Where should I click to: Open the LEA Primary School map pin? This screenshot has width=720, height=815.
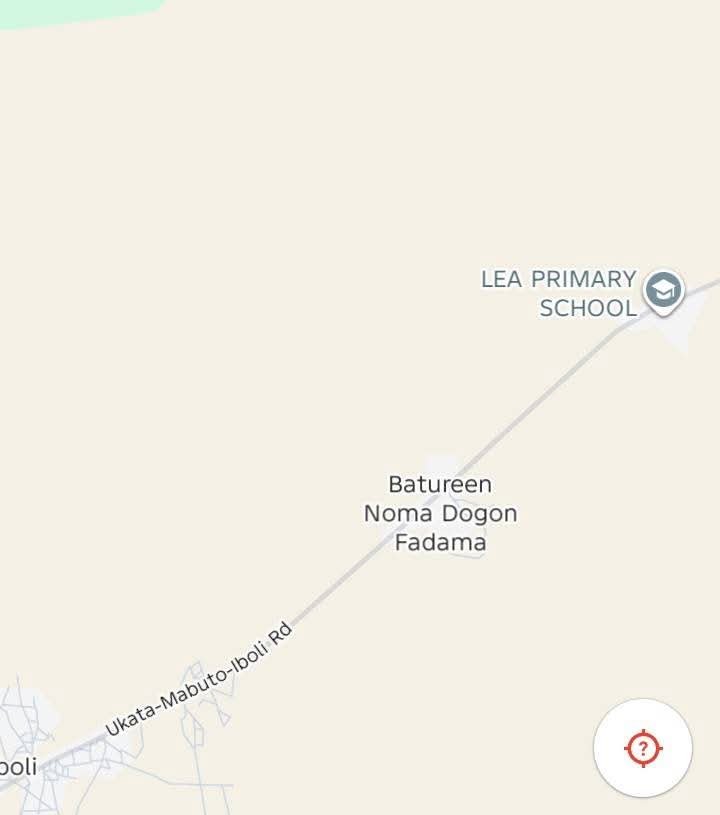[662, 291]
